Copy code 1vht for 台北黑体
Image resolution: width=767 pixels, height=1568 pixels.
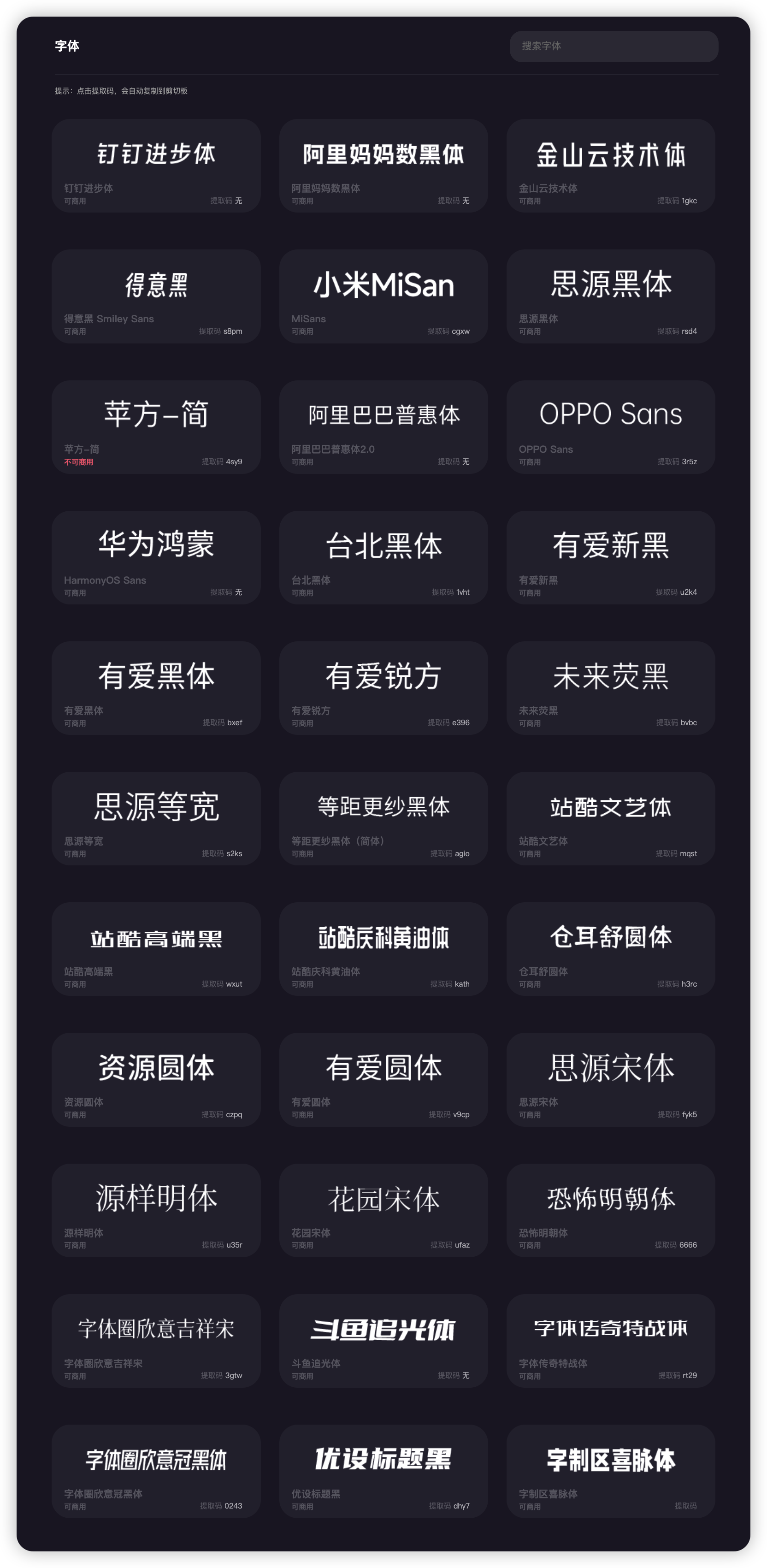[450, 592]
